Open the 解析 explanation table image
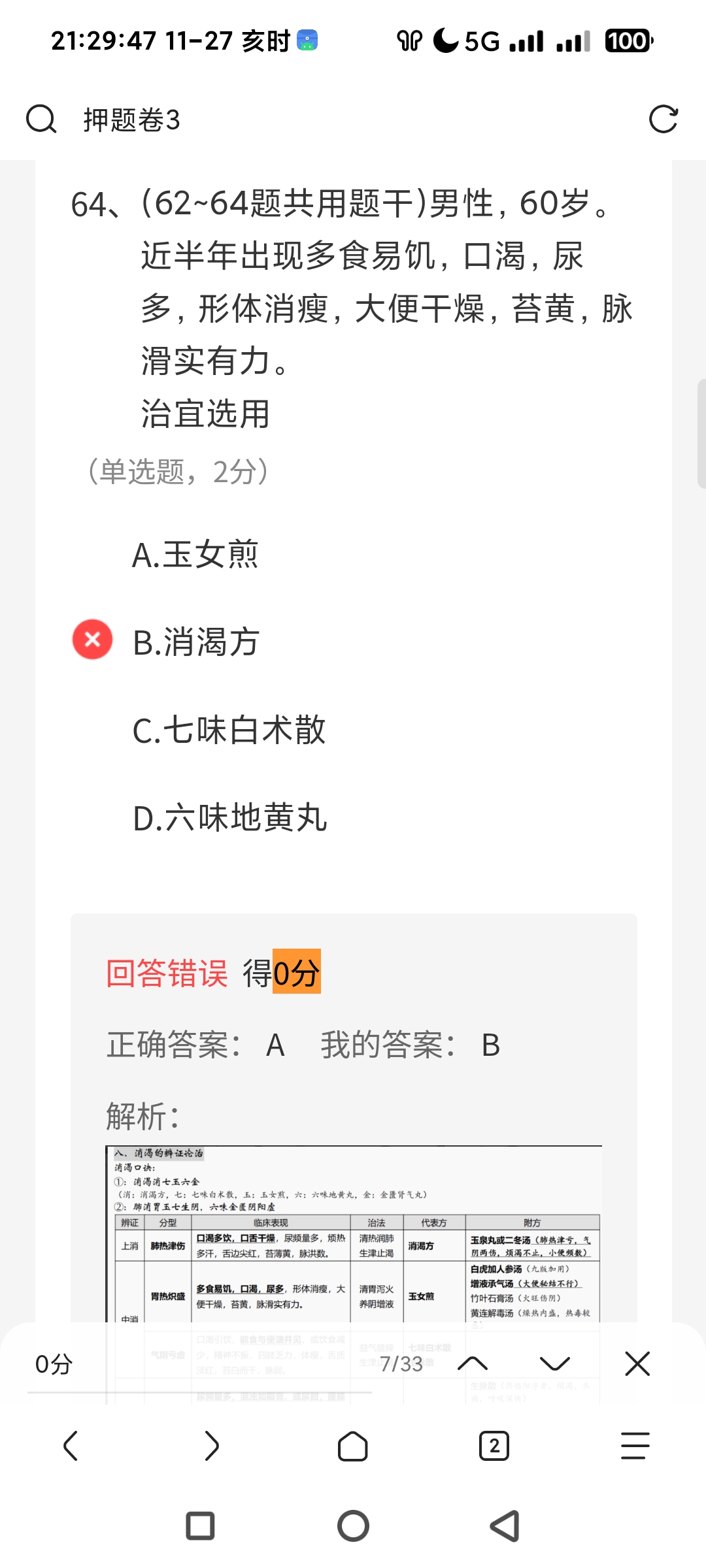 tap(353, 1235)
